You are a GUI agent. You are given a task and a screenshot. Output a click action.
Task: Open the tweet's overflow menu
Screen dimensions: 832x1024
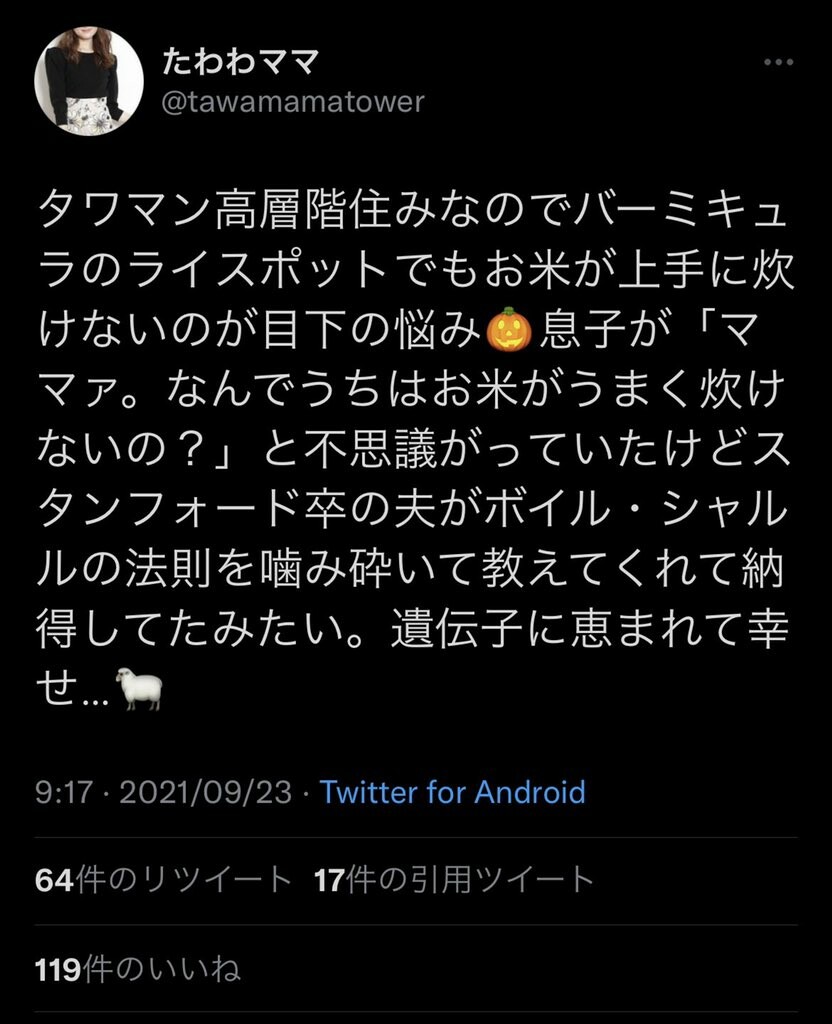click(777, 62)
